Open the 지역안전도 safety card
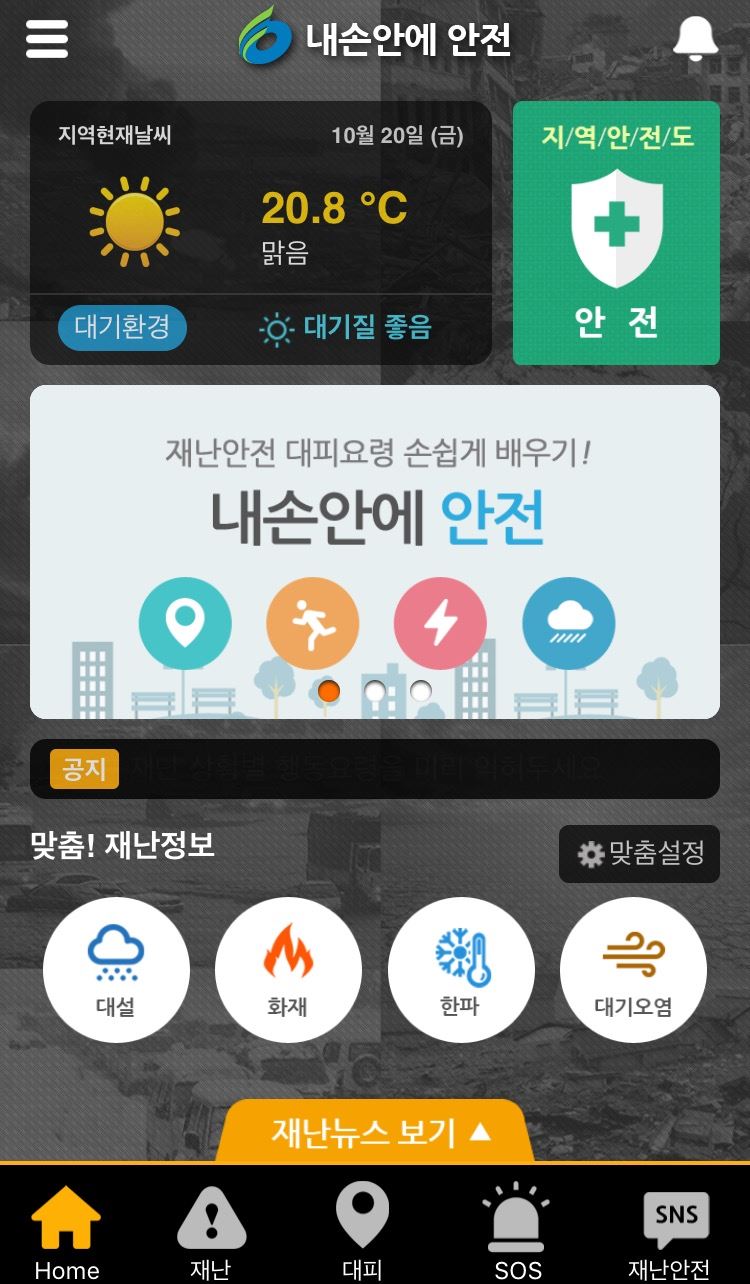Image resolution: width=750 pixels, height=1284 pixels. (x=616, y=233)
